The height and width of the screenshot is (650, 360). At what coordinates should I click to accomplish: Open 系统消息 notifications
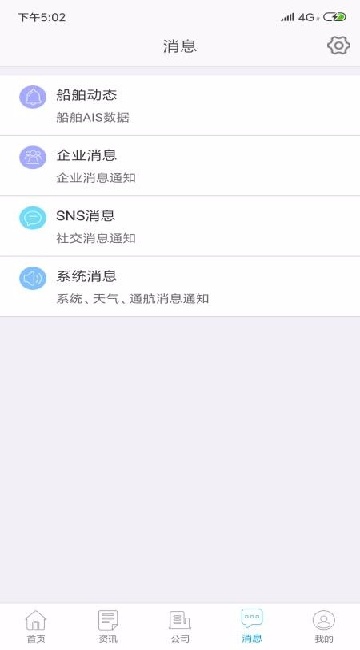(x=180, y=287)
